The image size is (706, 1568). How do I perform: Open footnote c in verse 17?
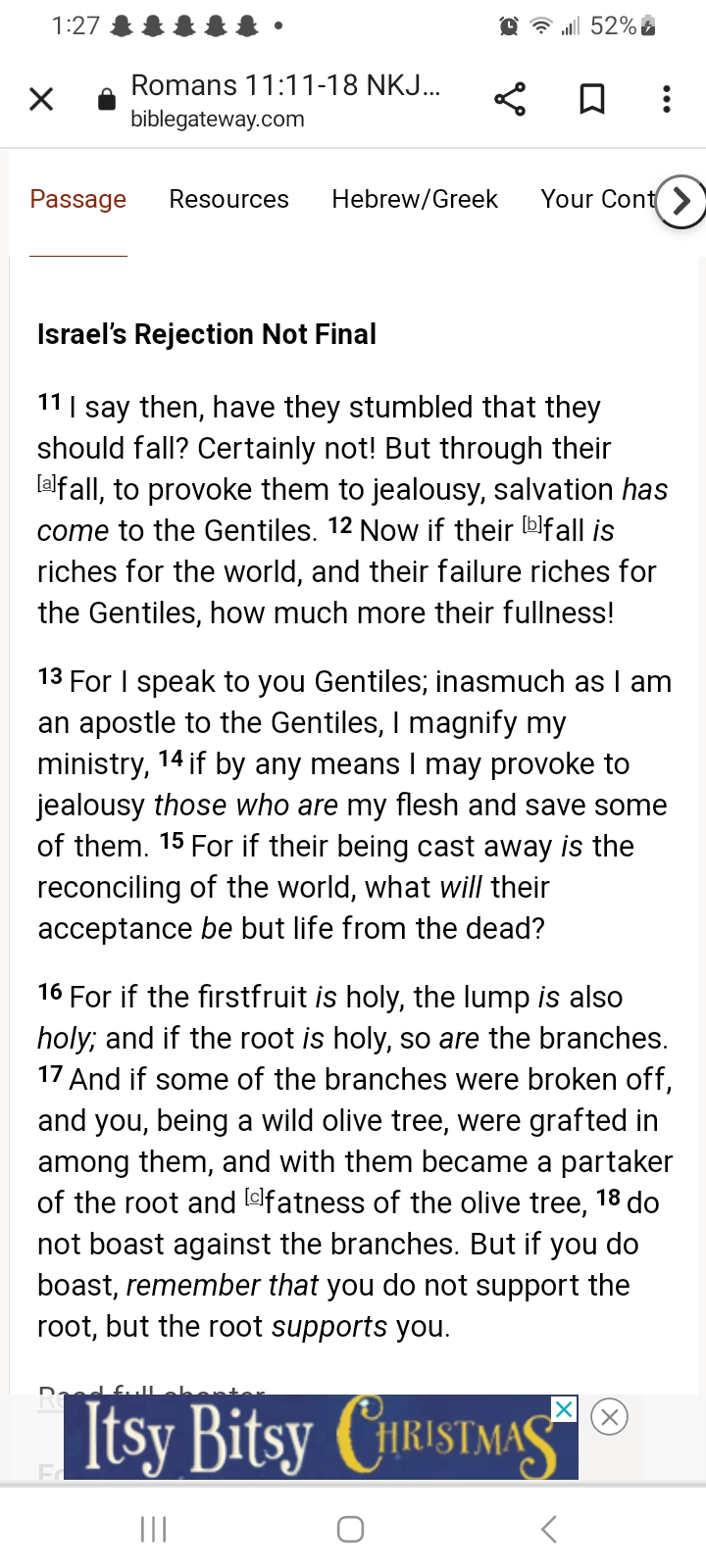[x=254, y=1196]
